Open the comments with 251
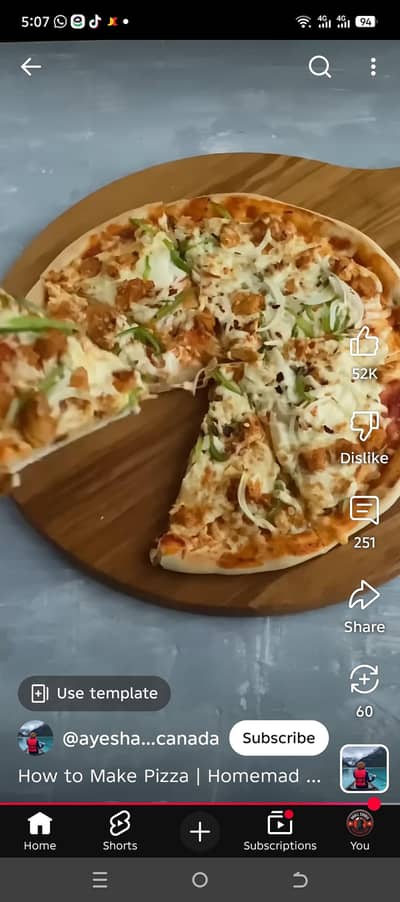 click(x=364, y=510)
